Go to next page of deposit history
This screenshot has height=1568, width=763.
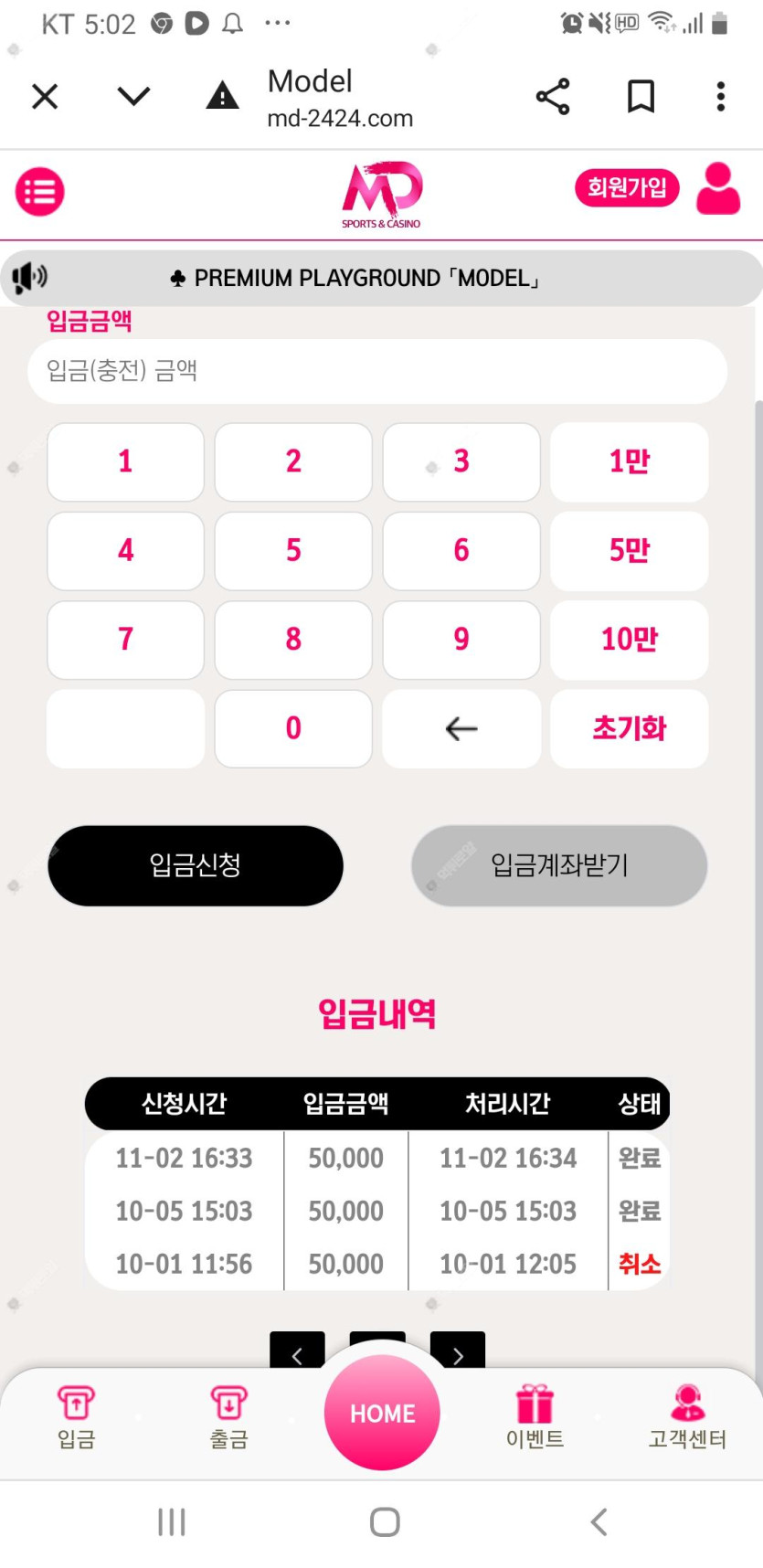point(458,1352)
